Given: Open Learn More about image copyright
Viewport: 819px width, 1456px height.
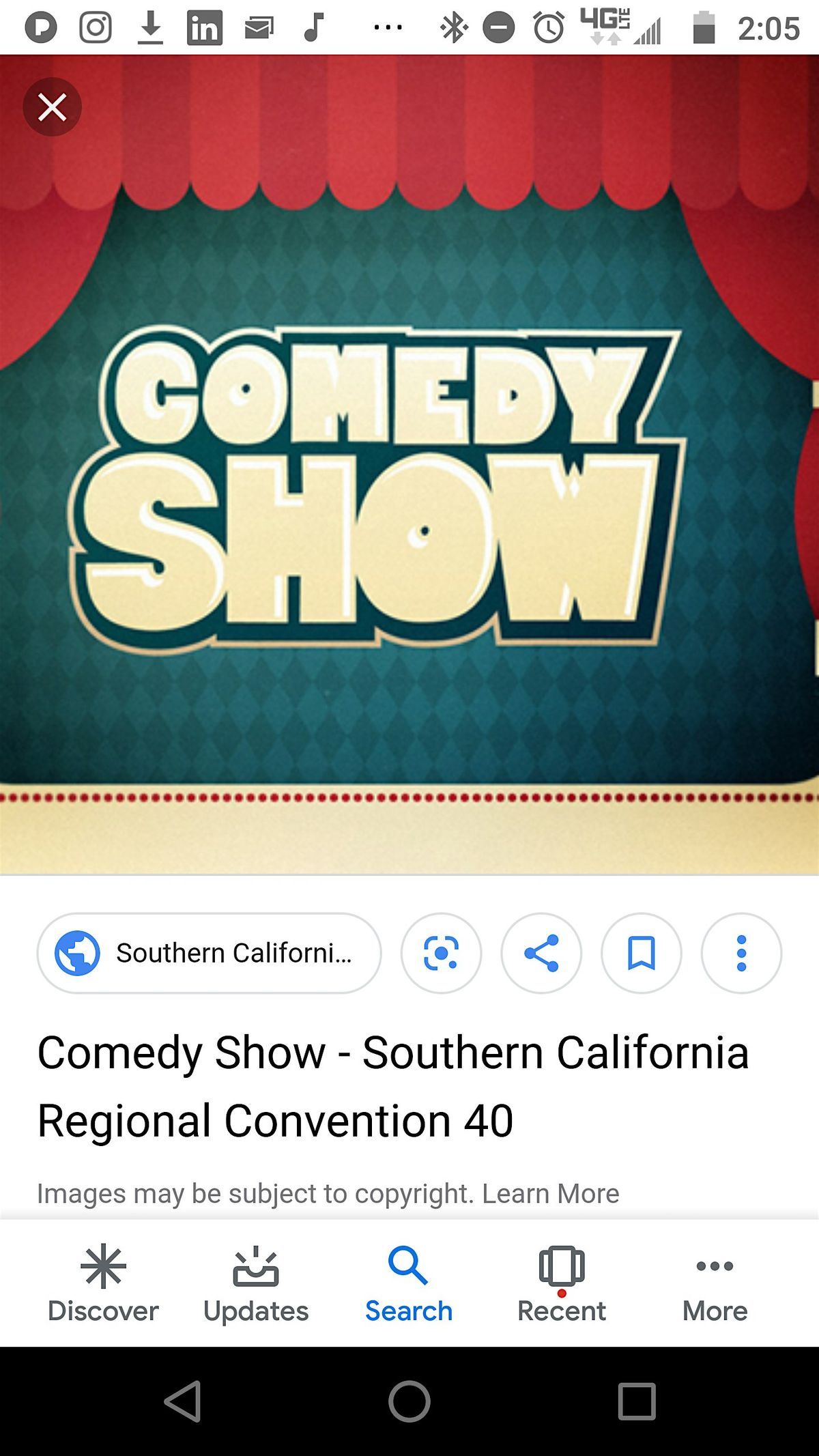Looking at the screenshot, I should point(550,1194).
